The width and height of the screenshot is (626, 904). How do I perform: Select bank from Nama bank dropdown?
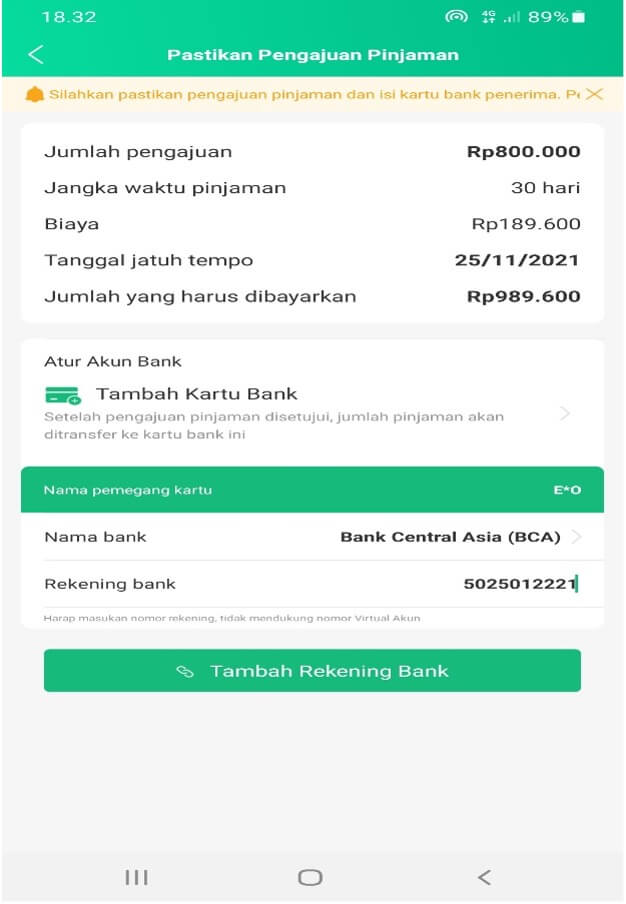coord(460,537)
